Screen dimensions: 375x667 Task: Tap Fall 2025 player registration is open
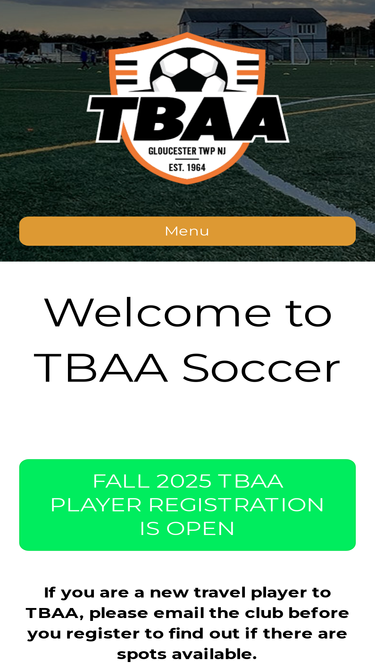click(x=188, y=505)
